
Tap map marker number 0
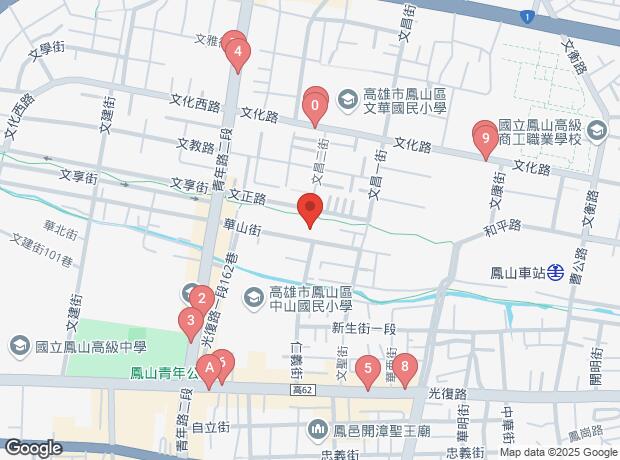pyautogui.click(x=315, y=104)
